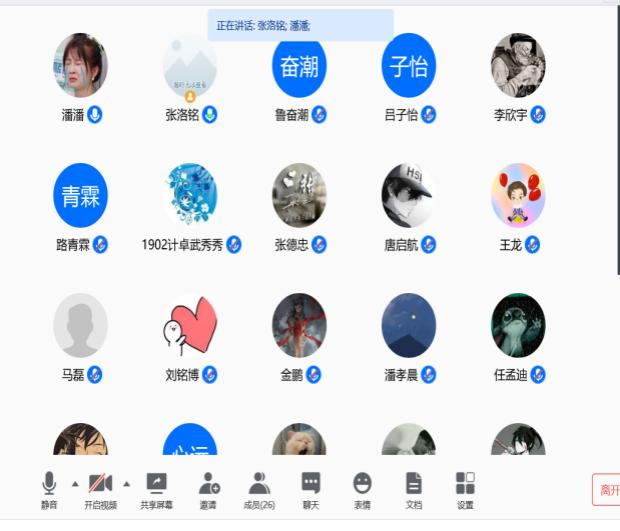Select participant 吕子怡's tile
Image resolution: width=620 pixels, height=531 pixels.
(x=409, y=65)
